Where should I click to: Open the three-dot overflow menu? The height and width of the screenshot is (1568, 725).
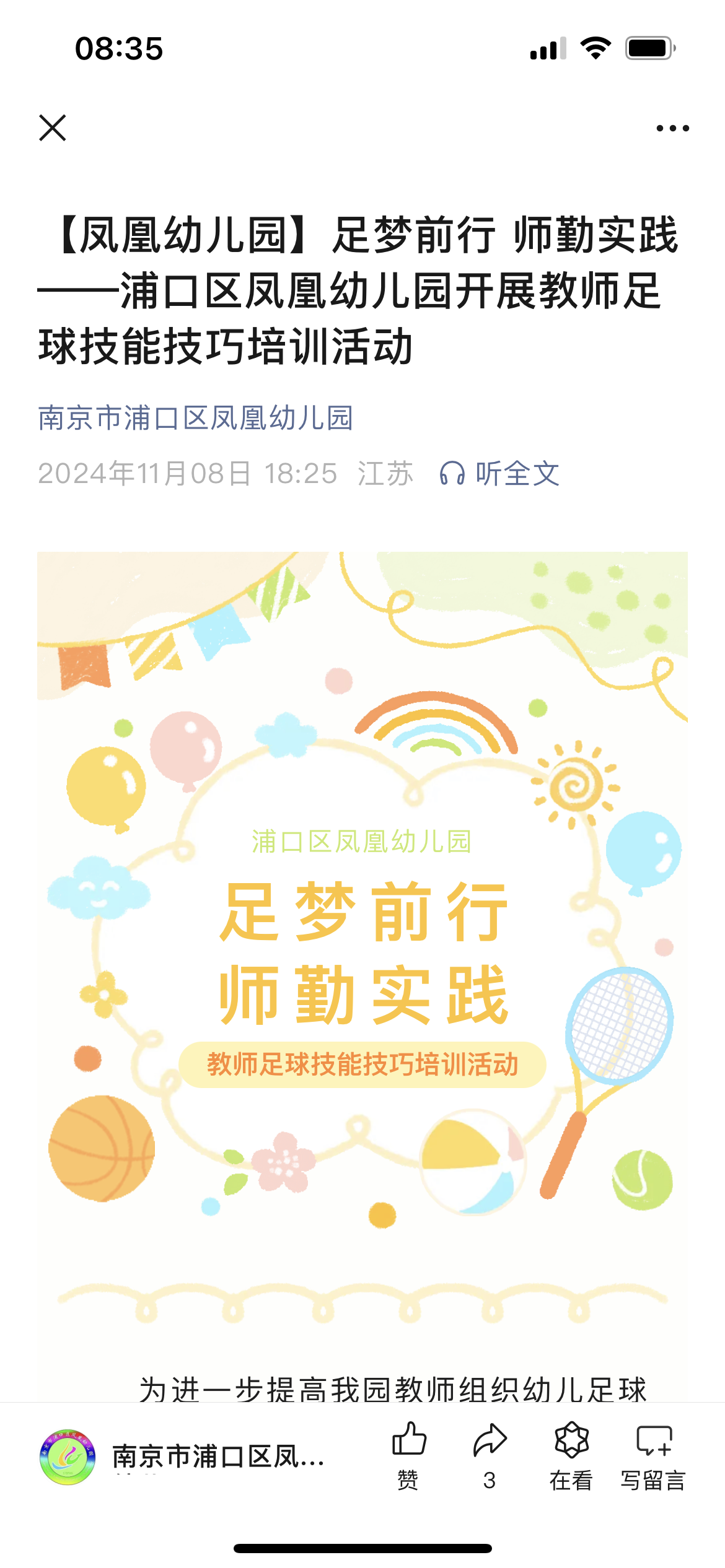coord(672,128)
